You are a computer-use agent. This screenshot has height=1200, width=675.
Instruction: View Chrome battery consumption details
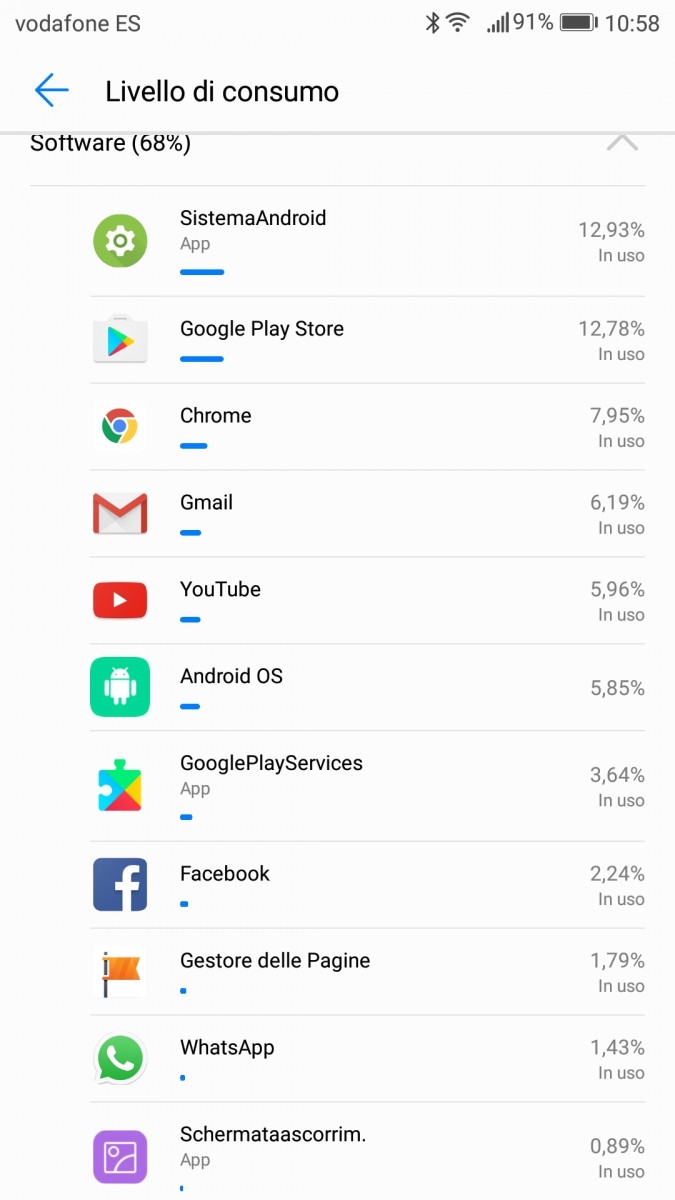(x=366, y=427)
